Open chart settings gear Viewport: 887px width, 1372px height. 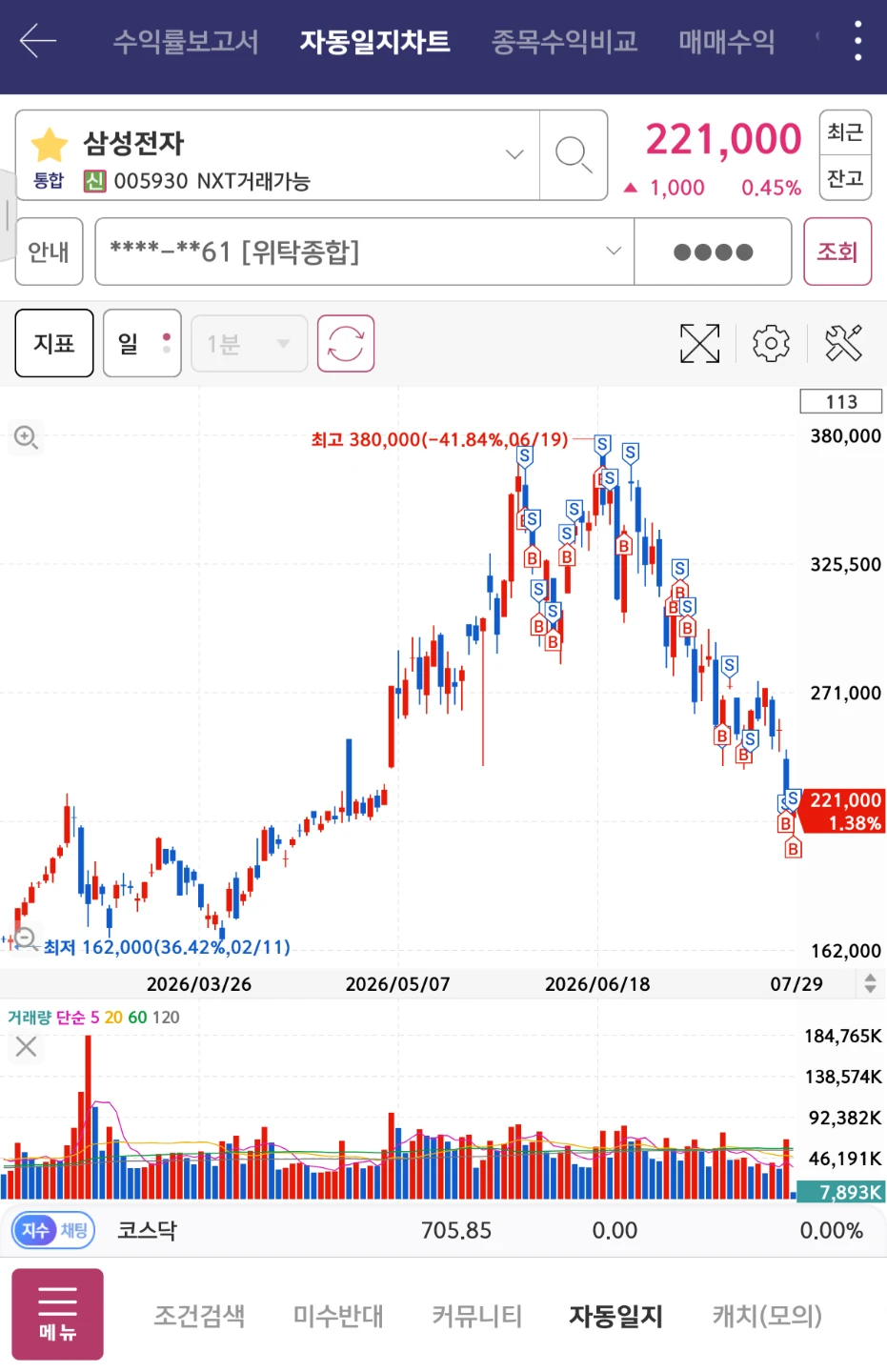(x=771, y=343)
